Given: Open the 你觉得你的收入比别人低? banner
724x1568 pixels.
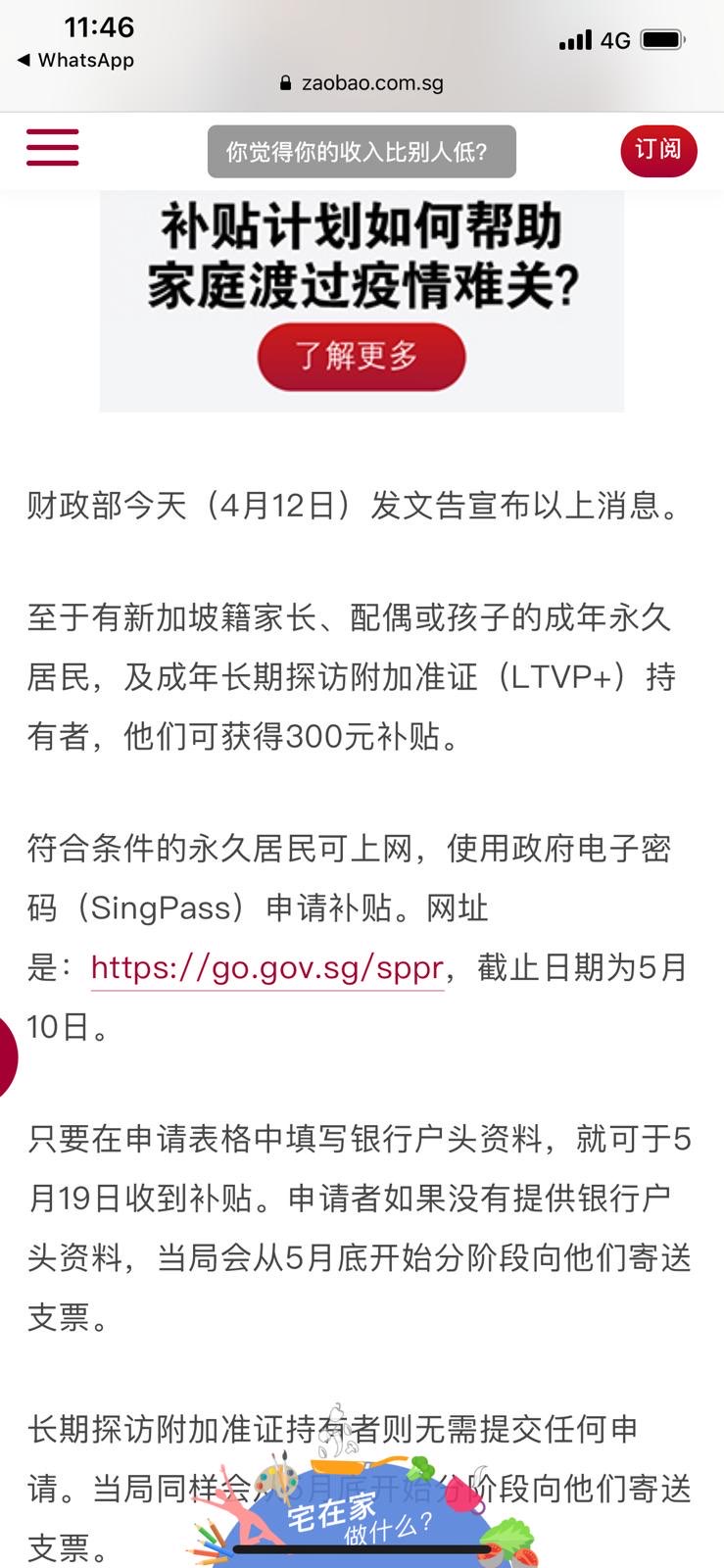Looking at the screenshot, I should pos(362,152).
